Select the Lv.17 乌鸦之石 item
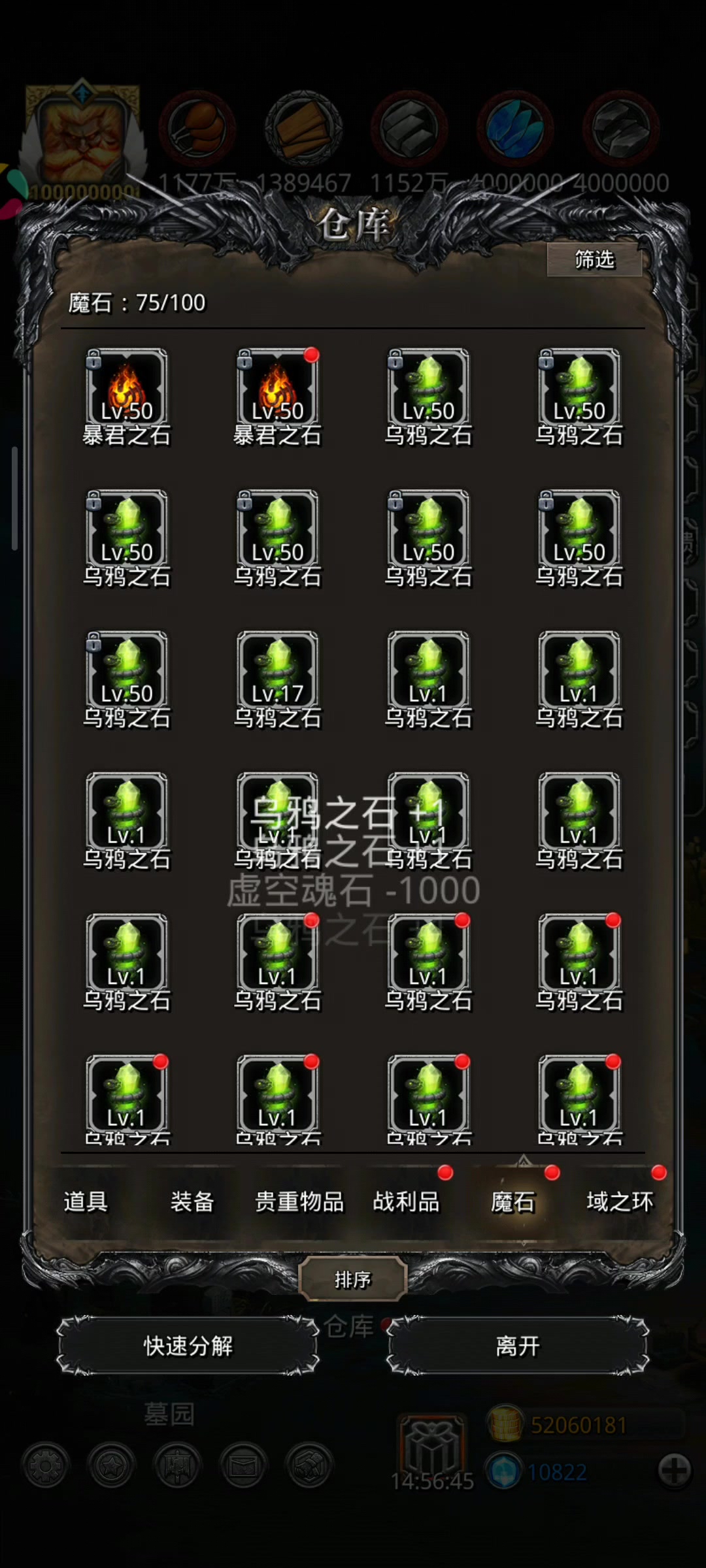 tap(278, 679)
